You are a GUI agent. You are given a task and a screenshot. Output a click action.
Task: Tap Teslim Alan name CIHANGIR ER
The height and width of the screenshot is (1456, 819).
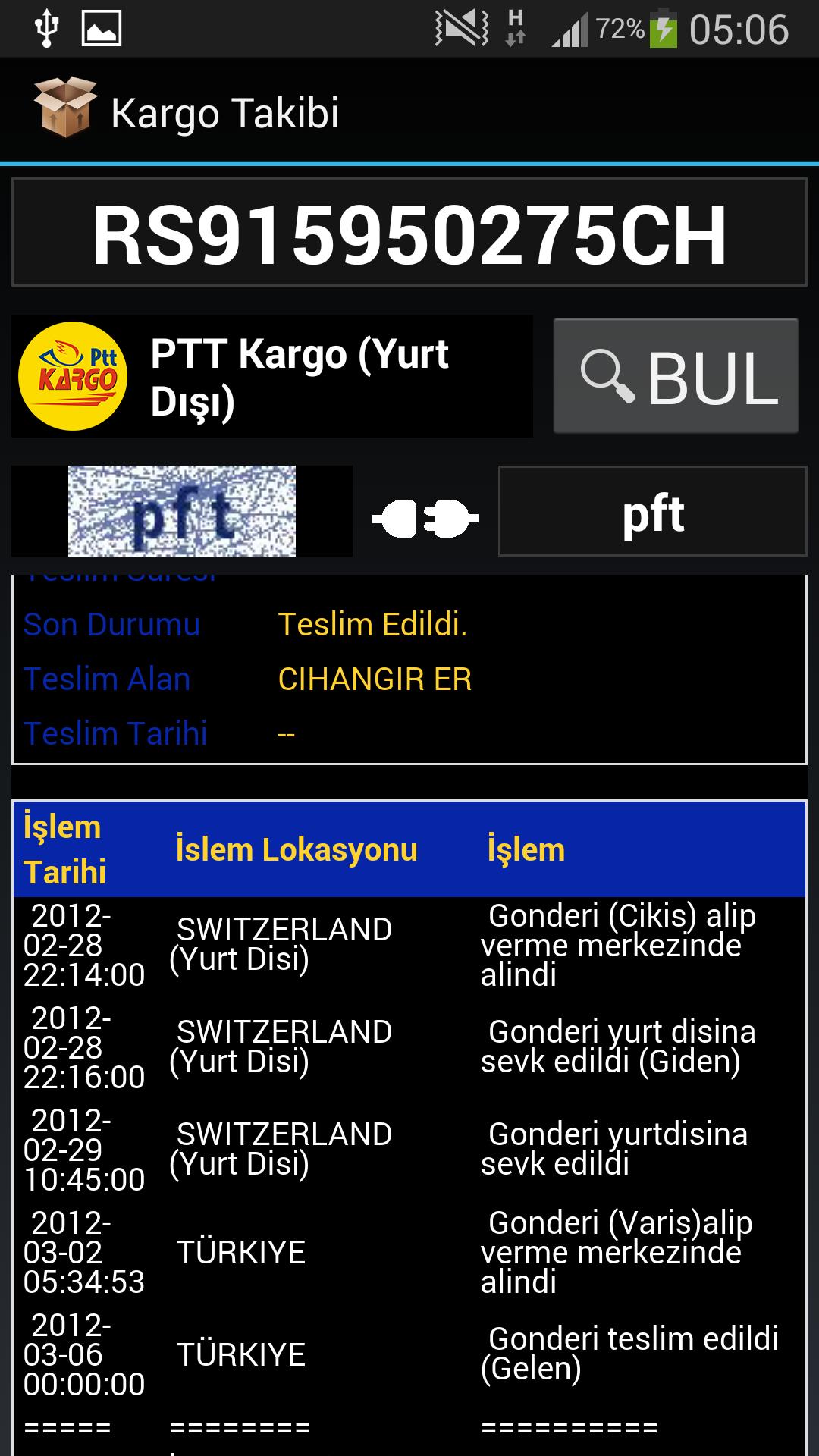pos(374,679)
